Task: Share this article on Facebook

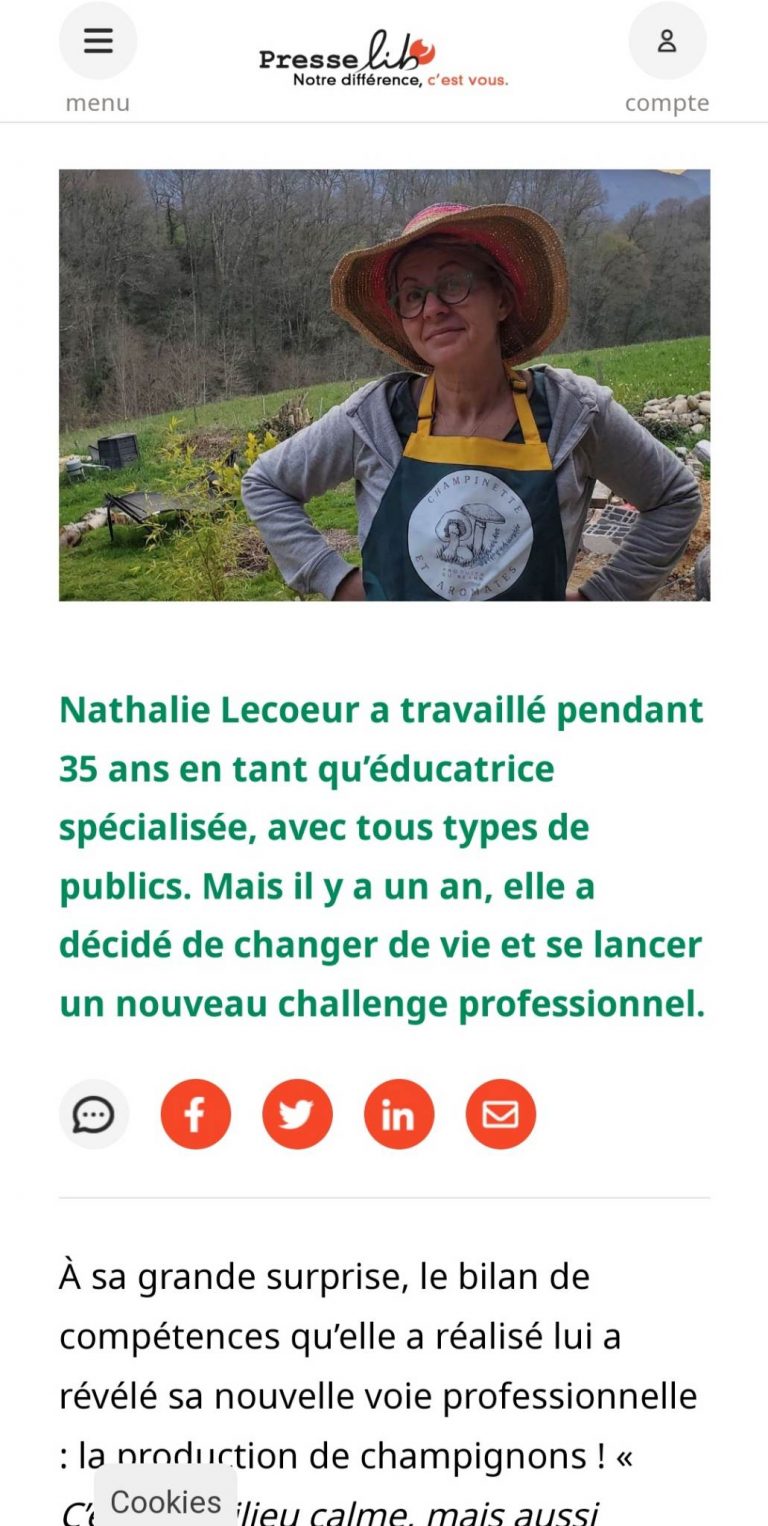Action: pyautogui.click(x=196, y=1114)
